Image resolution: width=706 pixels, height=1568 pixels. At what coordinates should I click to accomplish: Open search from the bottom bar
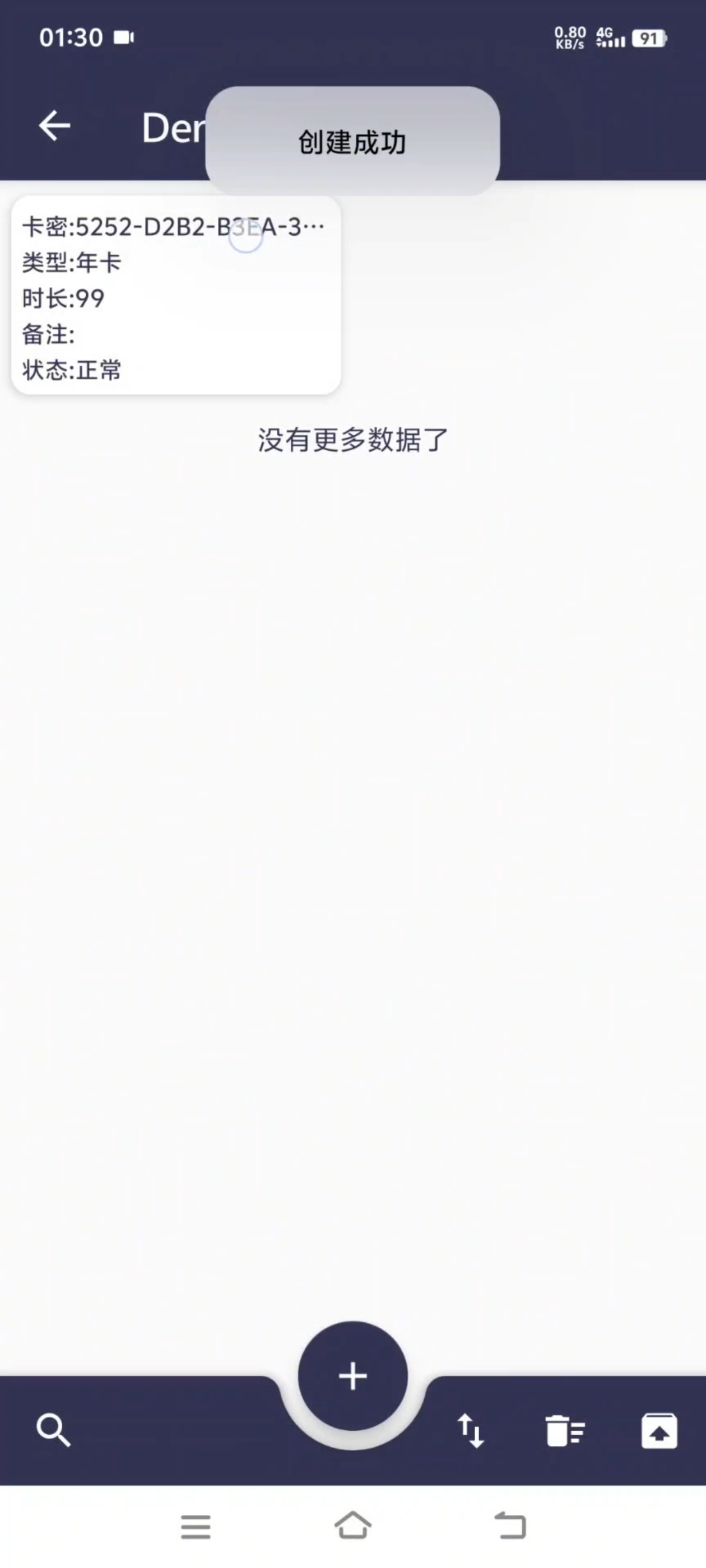pos(54,1430)
